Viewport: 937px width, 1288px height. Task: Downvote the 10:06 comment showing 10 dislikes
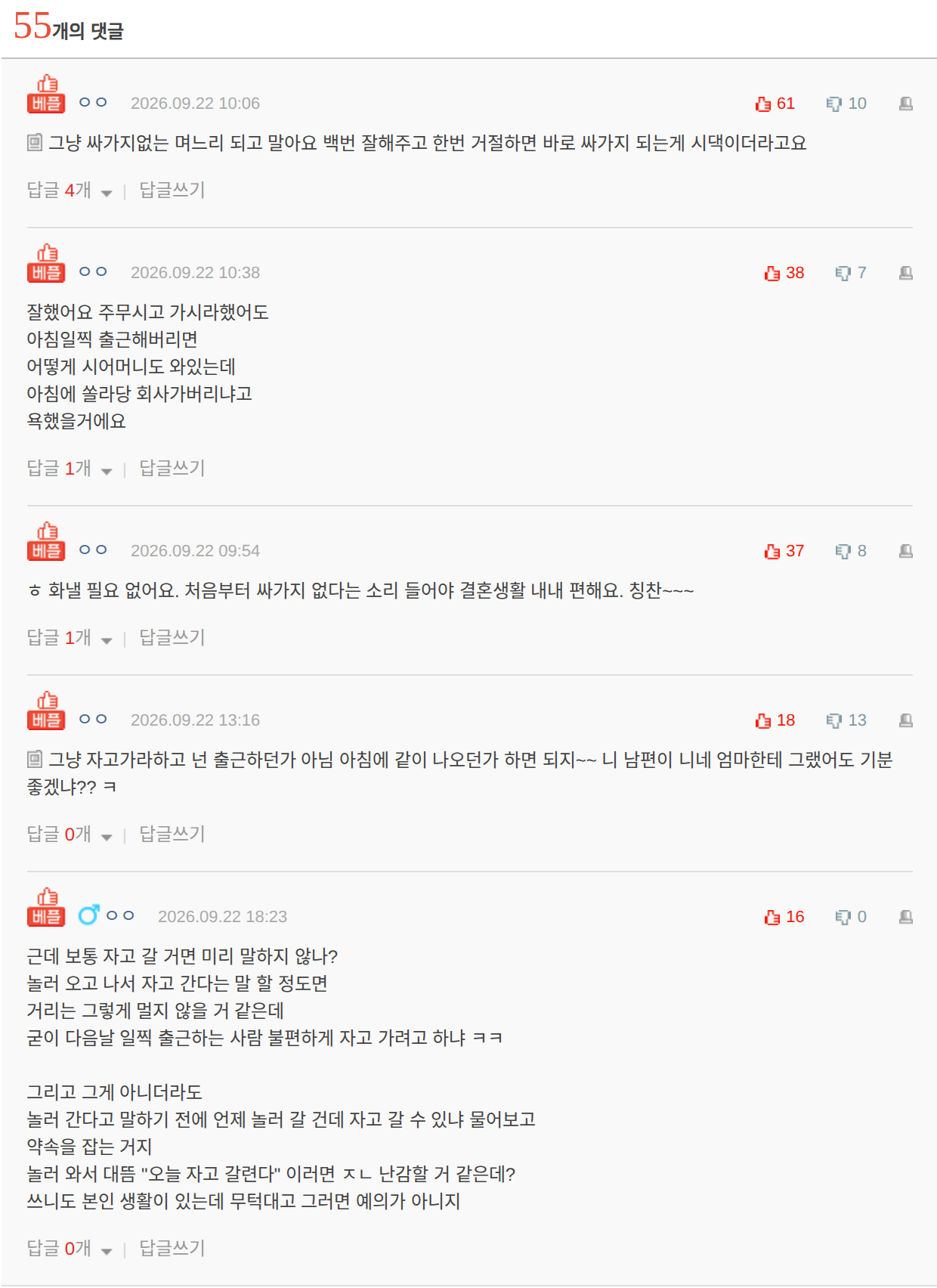tap(846, 104)
